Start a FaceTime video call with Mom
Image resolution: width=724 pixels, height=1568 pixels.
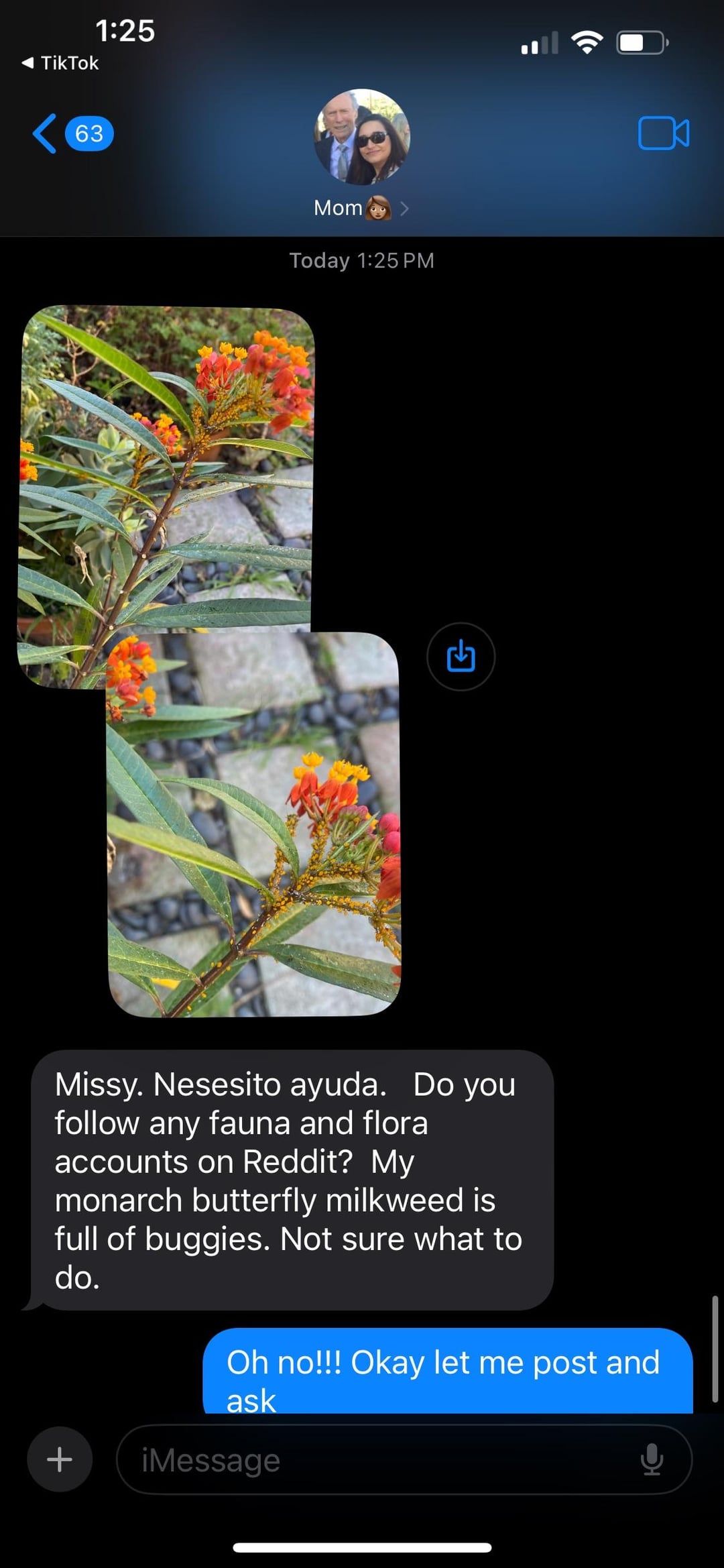coord(663,133)
